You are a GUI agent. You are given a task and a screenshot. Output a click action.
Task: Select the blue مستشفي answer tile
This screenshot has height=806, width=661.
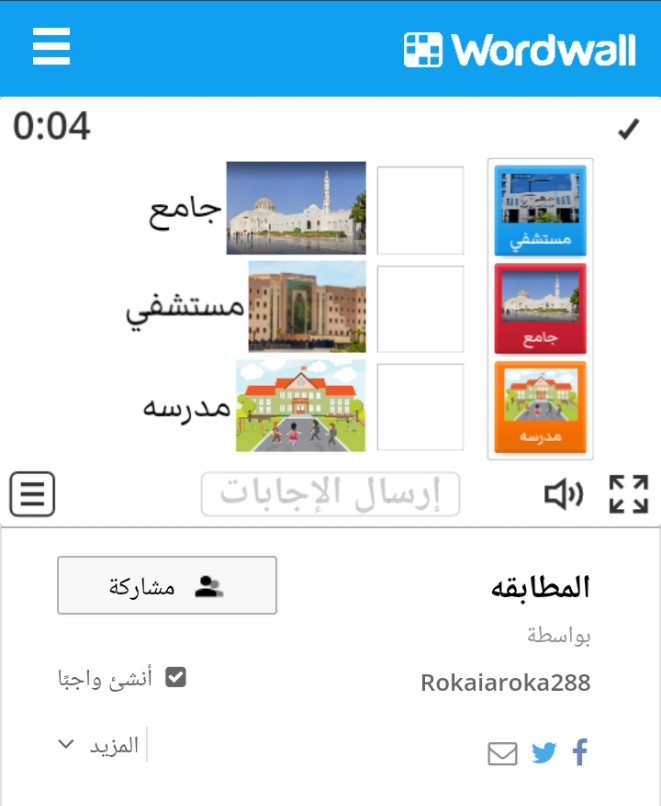(x=540, y=211)
